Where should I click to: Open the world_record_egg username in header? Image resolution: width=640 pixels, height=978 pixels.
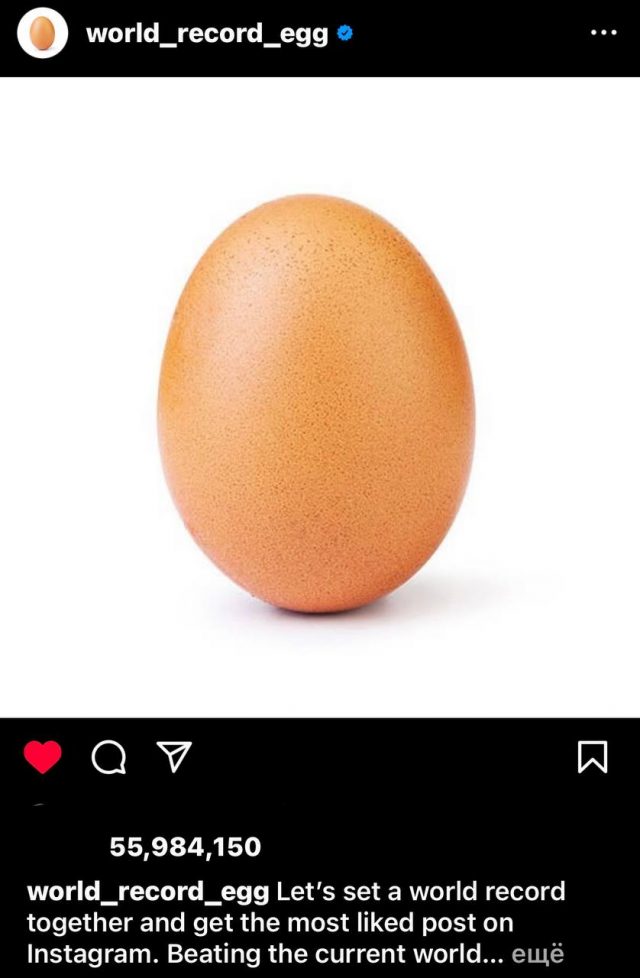pos(206,34)
